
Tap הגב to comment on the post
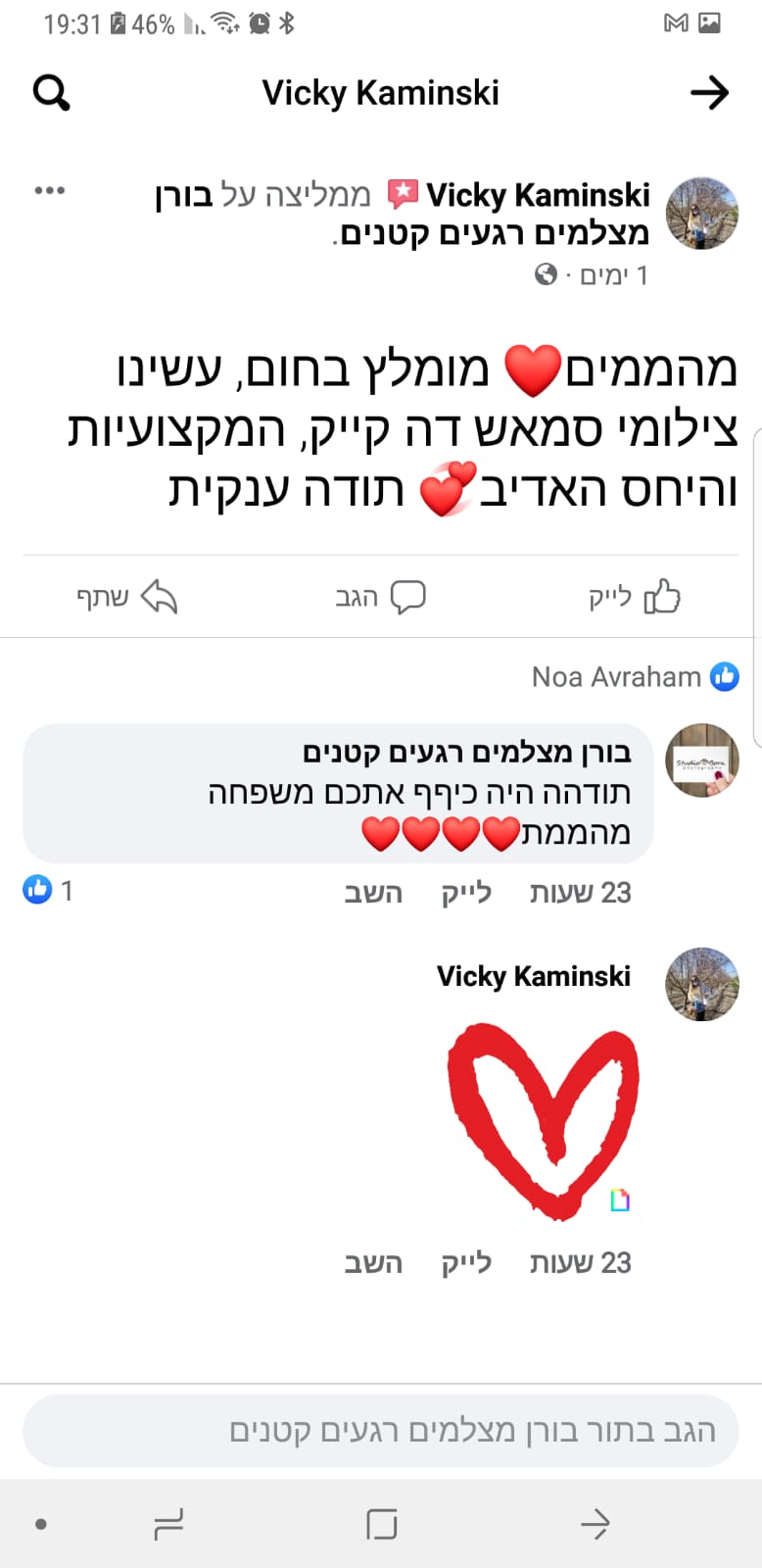pyautogui.click(x=381, y=597)
